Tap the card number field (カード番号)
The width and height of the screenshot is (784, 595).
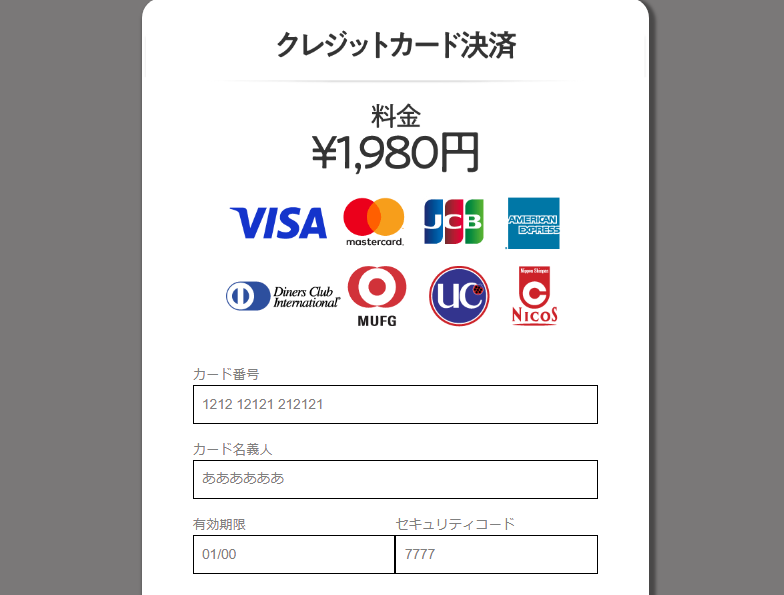pos(395,405)
